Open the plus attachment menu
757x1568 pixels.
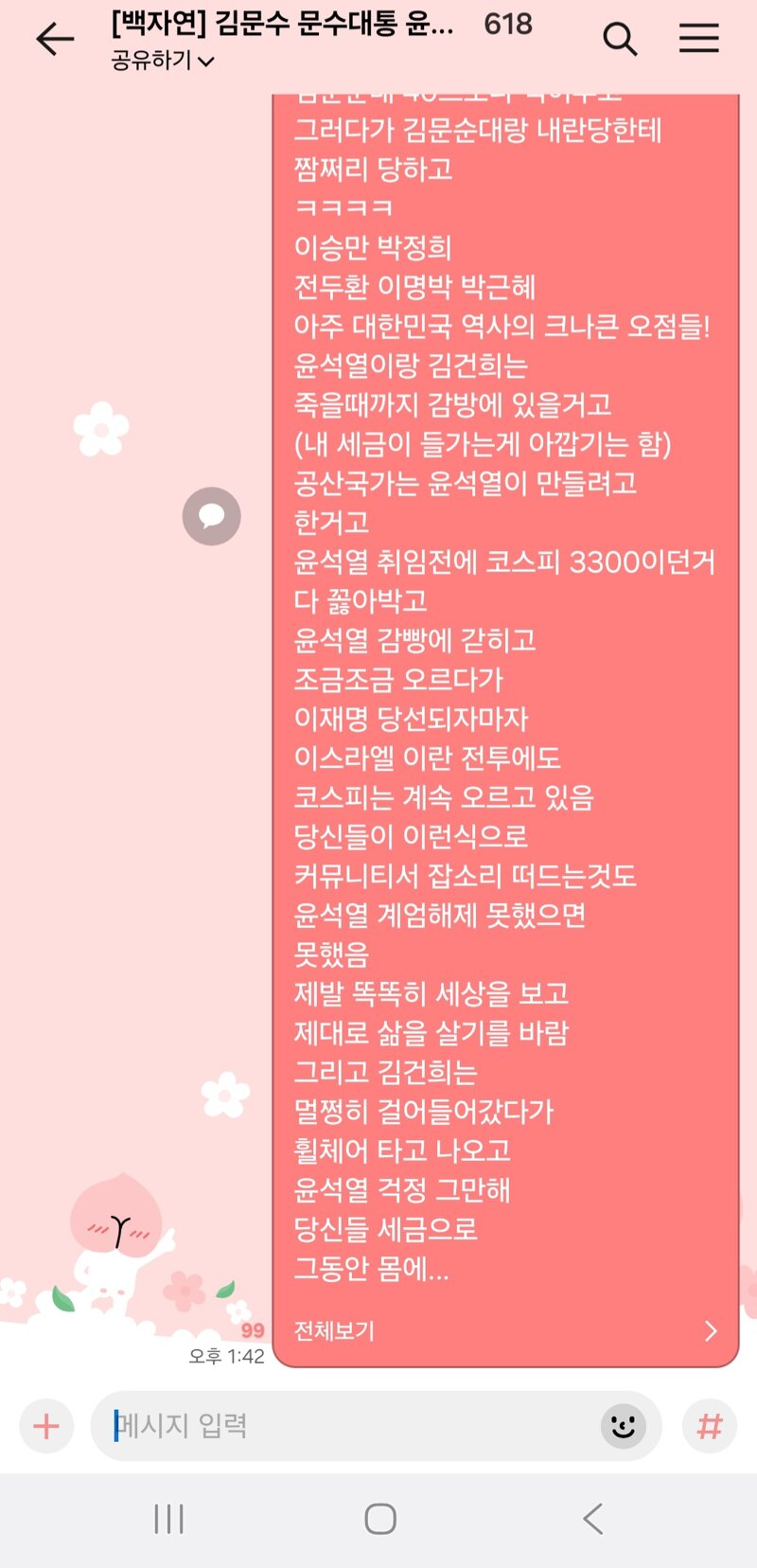tap(46, 1426)
